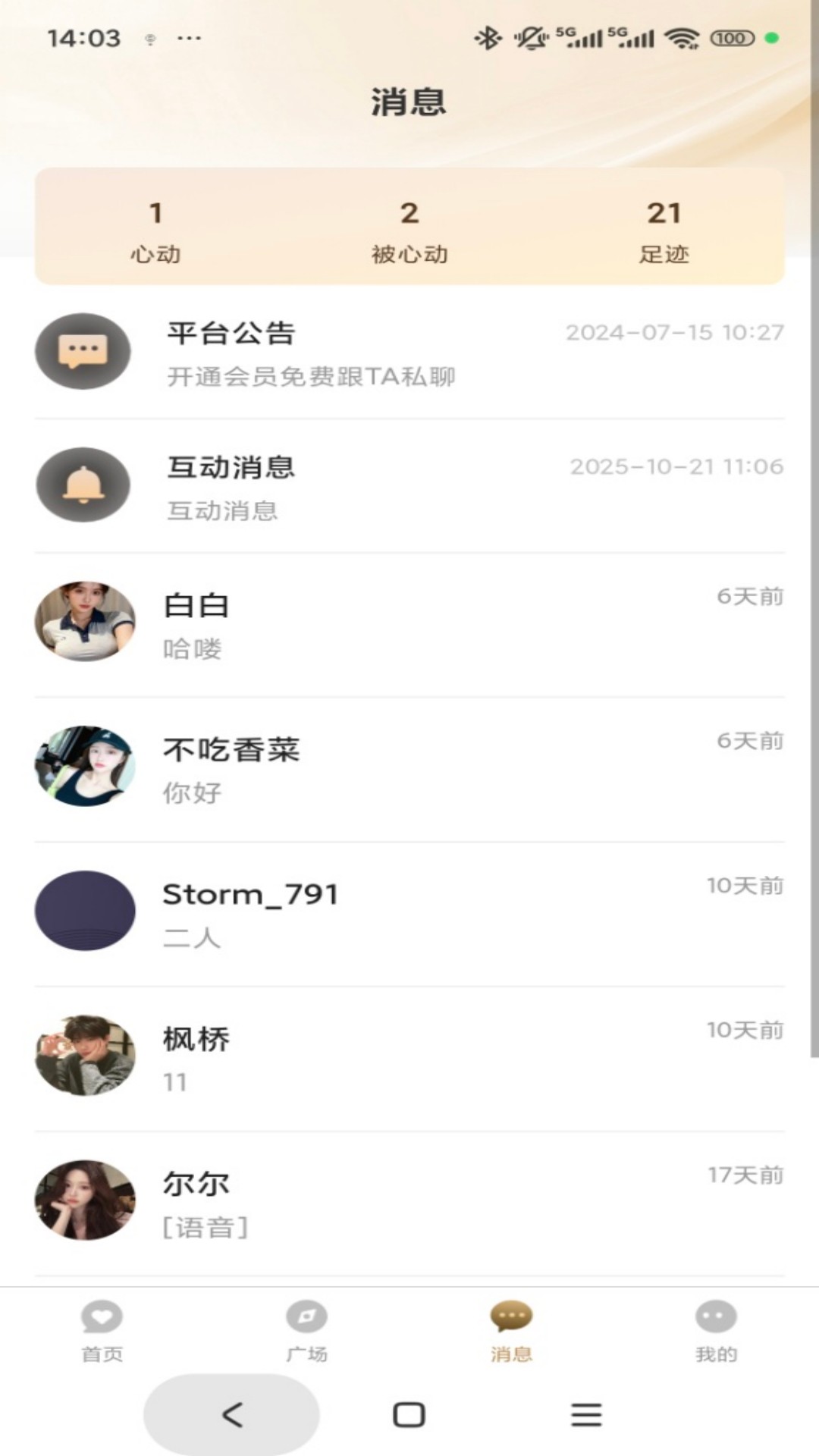Viewport: 819px width, 1456px height.
Task: Tap the 互动消息 bell icon
Action: coord(83,486)
